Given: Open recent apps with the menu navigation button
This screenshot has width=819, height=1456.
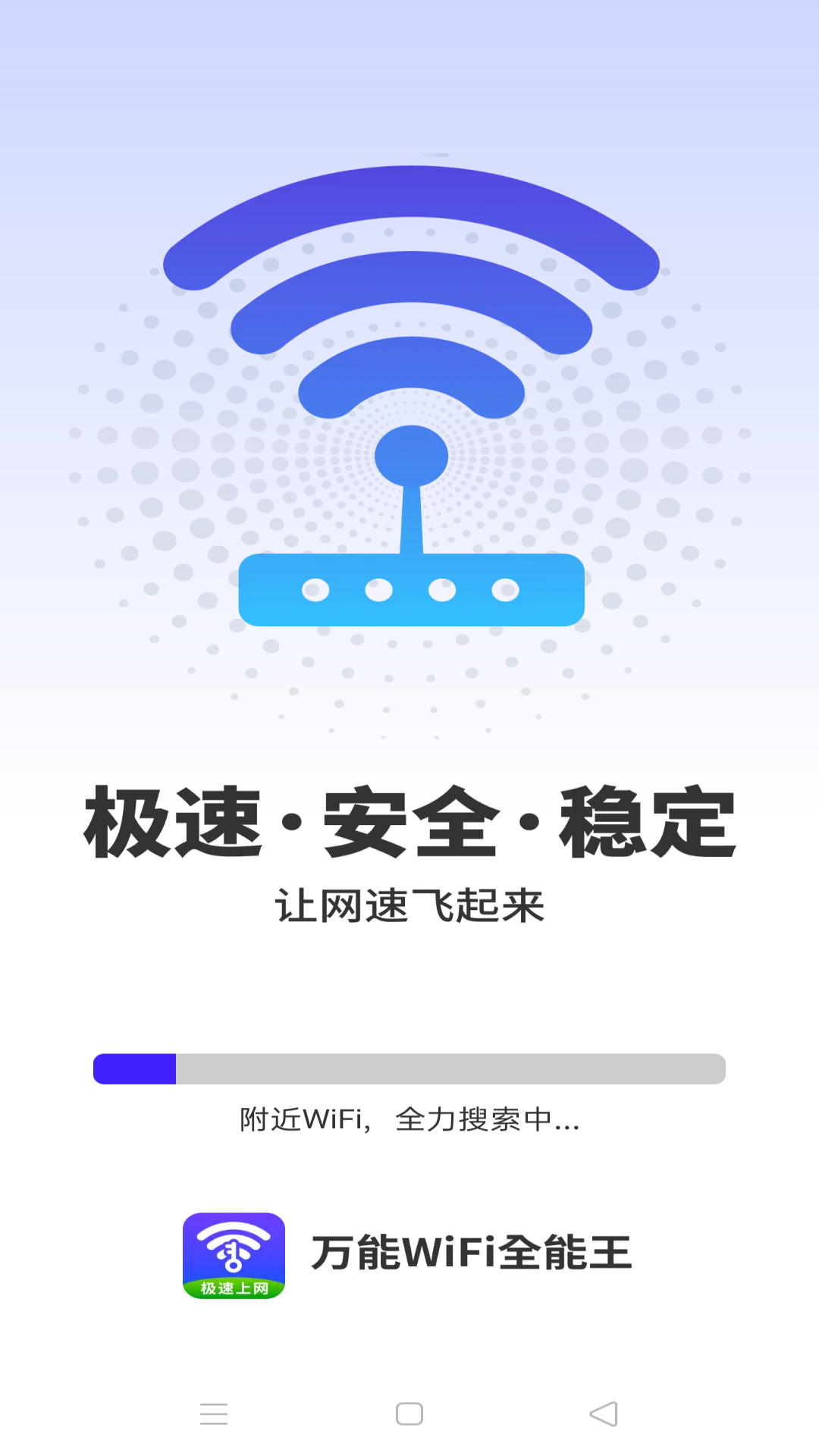Looking at the screenshot, I should click(215, 1414).
